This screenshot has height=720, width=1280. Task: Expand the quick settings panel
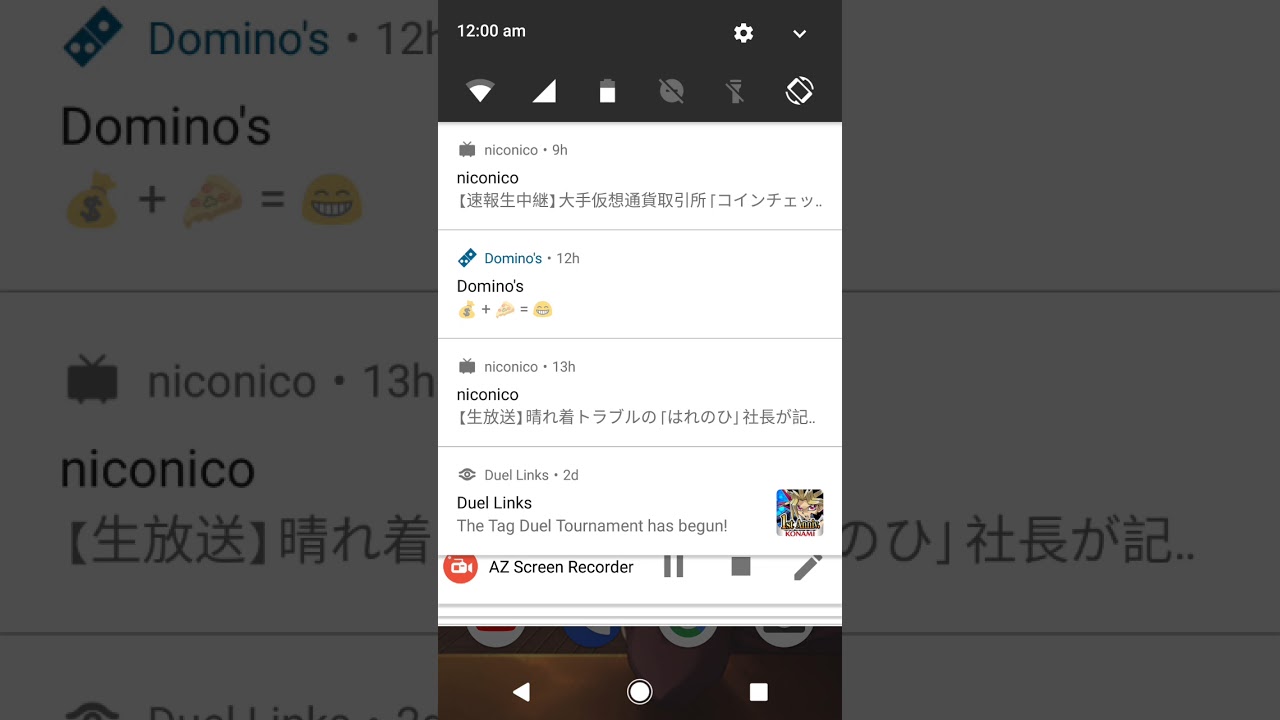click(799, 34)
